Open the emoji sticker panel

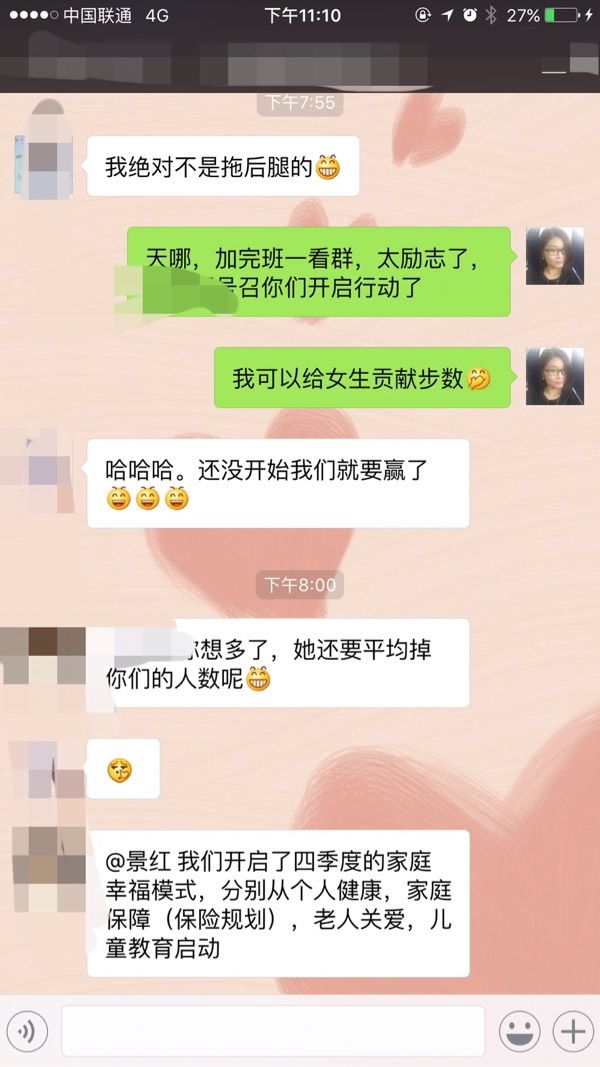click(x=520, y=1032)
